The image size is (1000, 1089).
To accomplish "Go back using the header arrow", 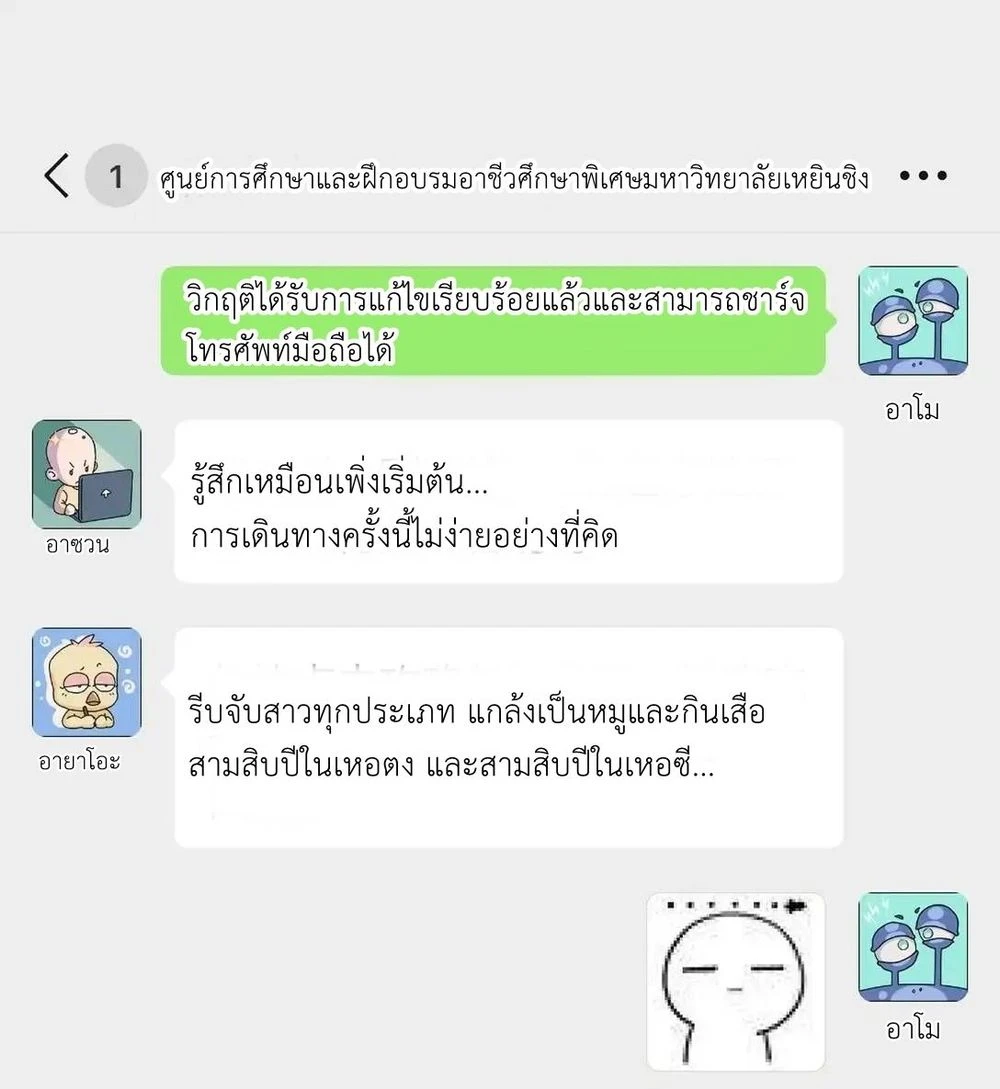I will click(x=57, y=176).
